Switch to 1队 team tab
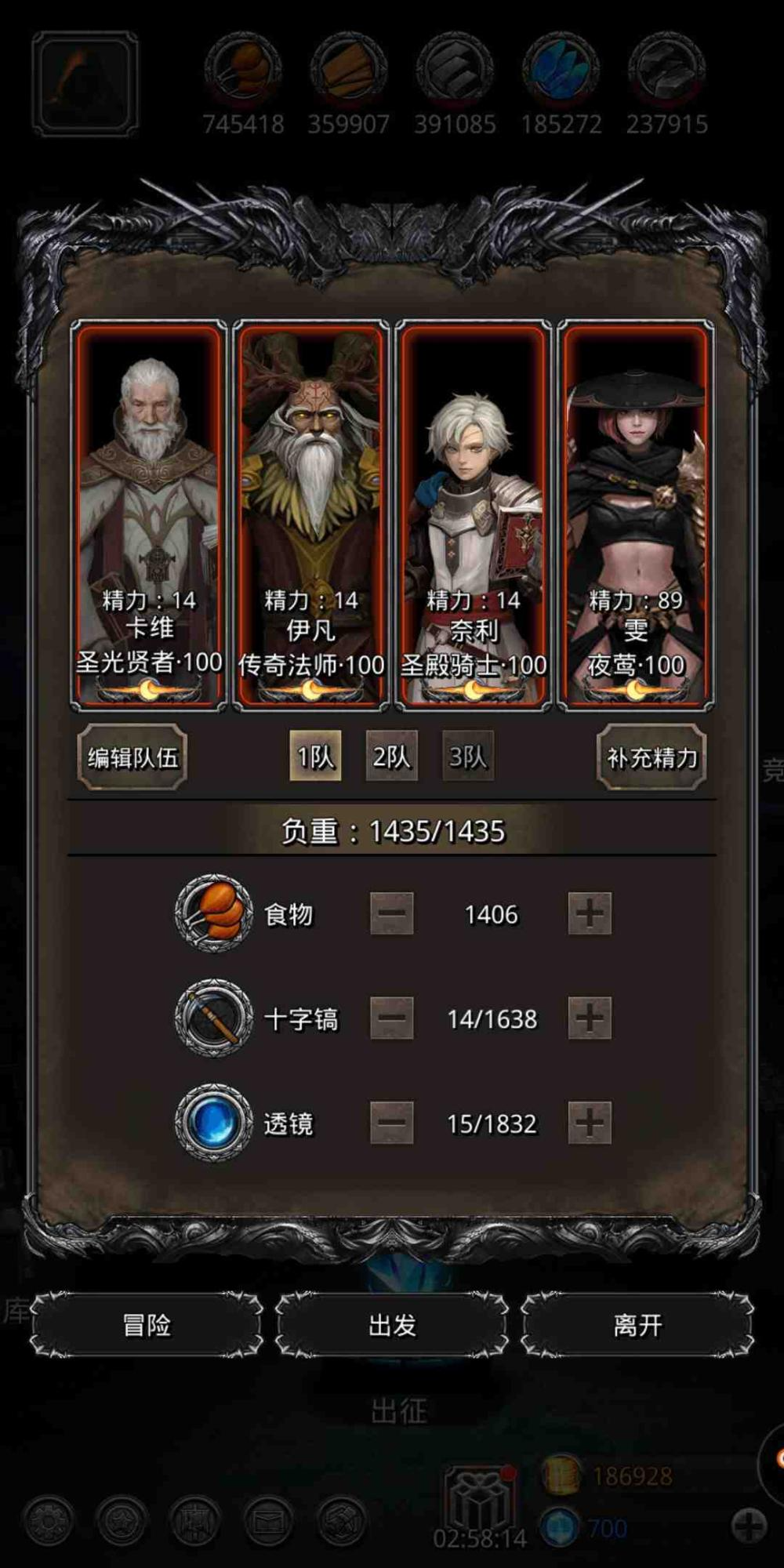784x1568 pixels. (x=315, y=757)
